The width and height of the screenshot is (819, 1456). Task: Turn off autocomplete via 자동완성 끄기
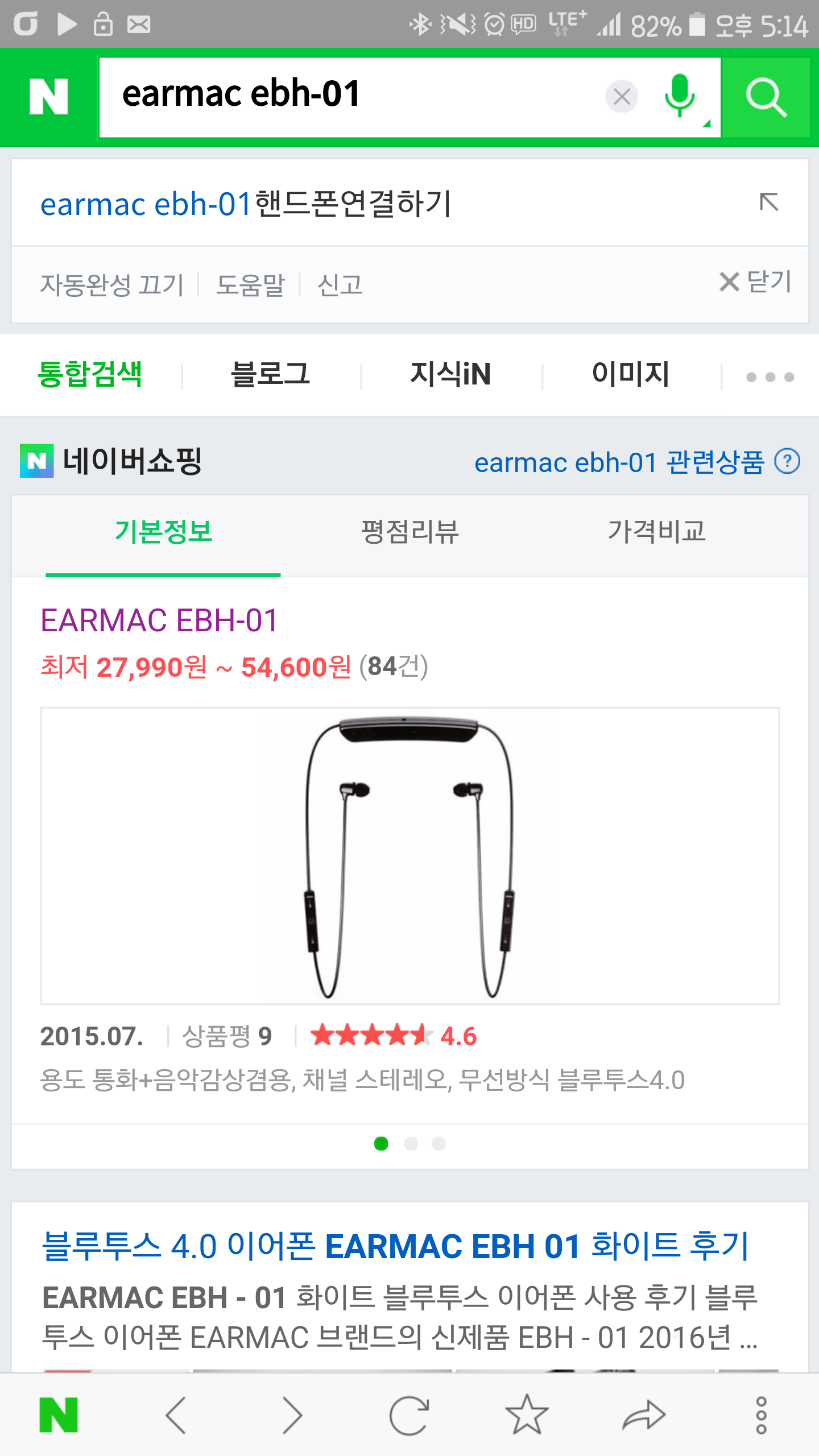coord(112,284)
